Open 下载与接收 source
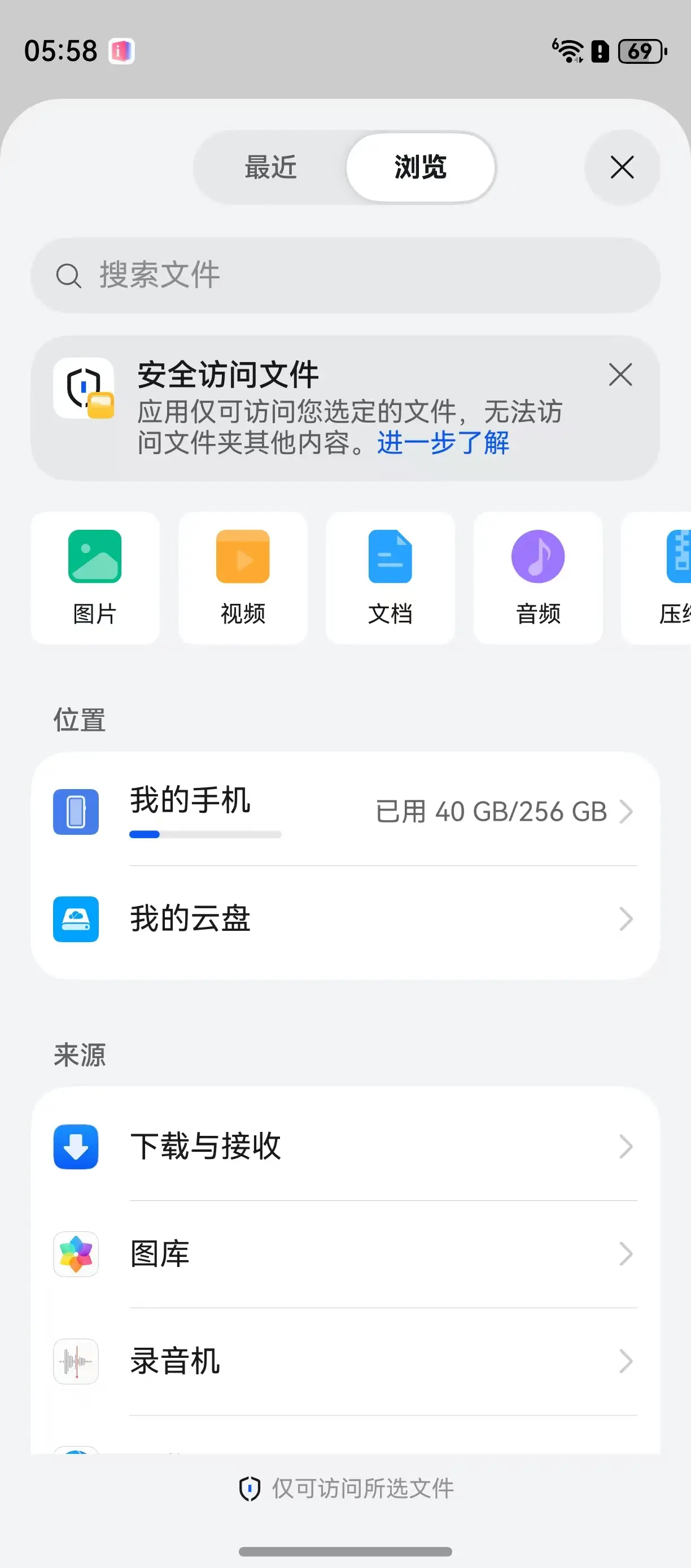691x1568 pixels. point(345,1147)
